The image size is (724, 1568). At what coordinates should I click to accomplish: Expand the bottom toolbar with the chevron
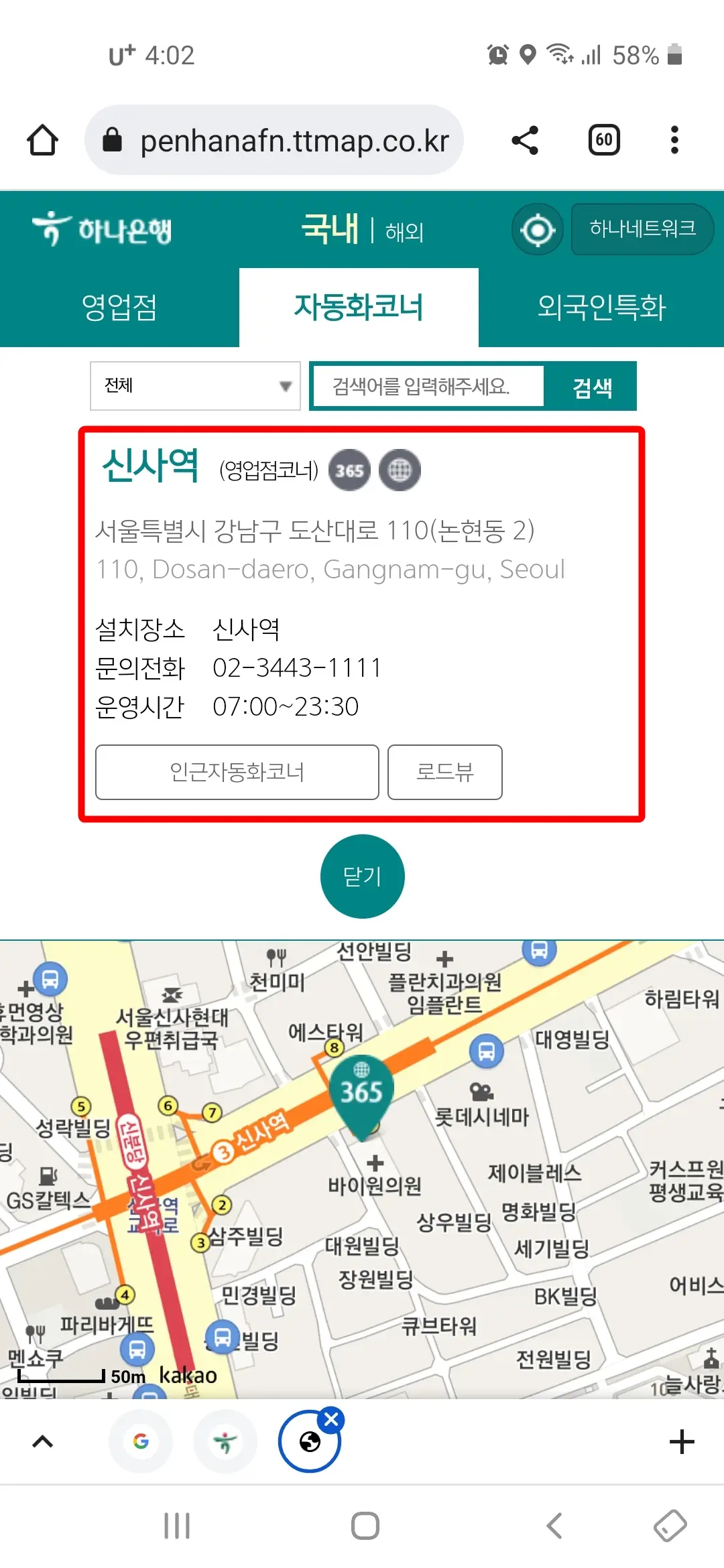click(44, 1442)
